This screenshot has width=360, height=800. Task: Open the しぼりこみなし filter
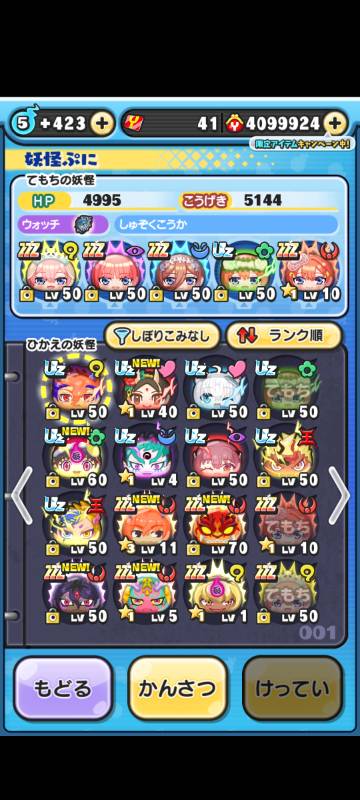(x=163, y=335)
